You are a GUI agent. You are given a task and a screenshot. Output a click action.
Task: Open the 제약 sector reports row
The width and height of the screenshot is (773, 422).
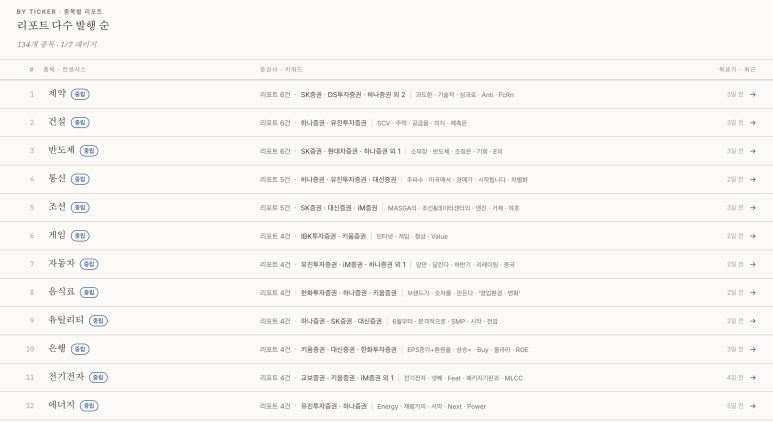click(x=386, y=94)
